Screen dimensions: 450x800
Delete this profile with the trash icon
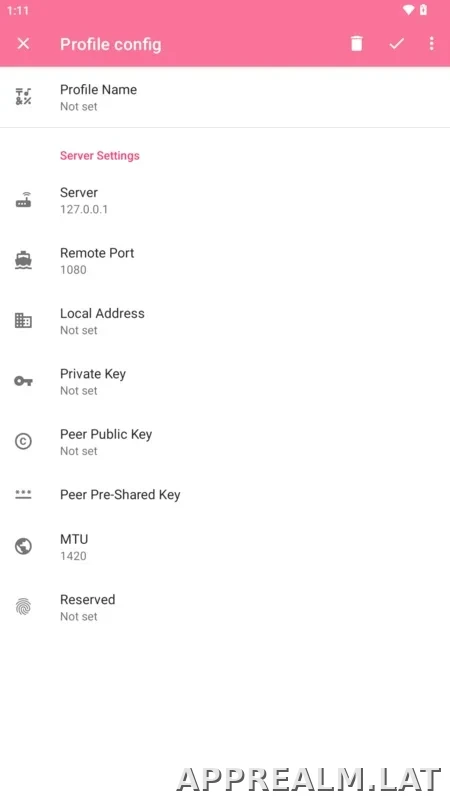[357, 44]
